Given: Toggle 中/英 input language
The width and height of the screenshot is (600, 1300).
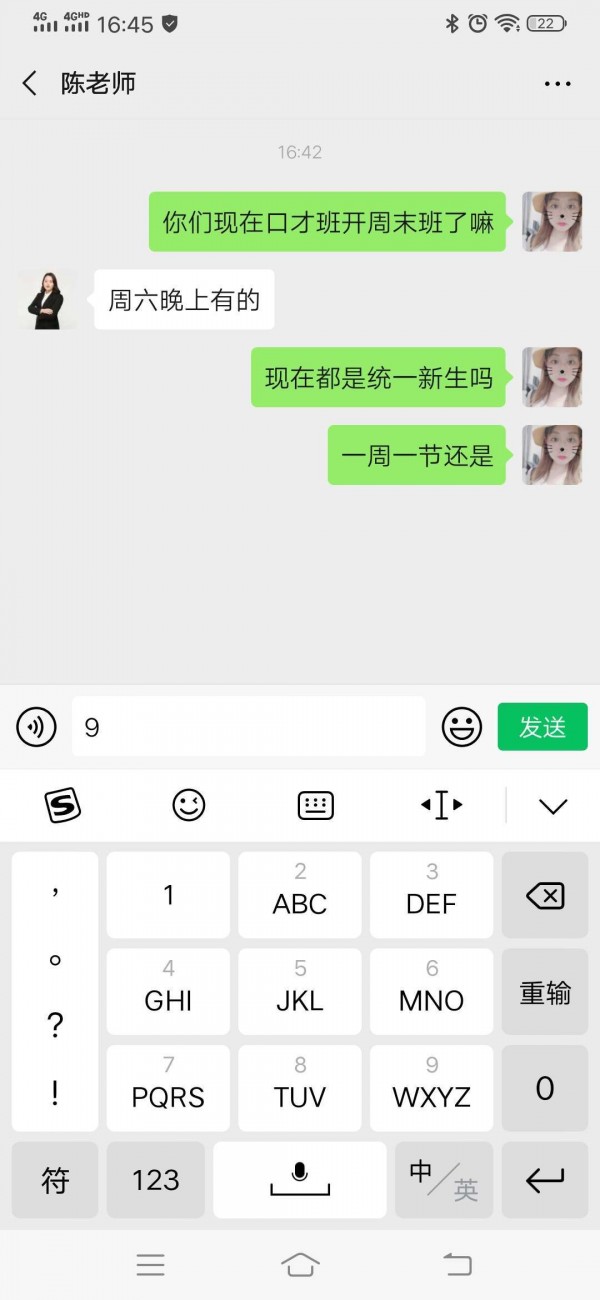Looking at the screenshot, I should [443, 1180].
